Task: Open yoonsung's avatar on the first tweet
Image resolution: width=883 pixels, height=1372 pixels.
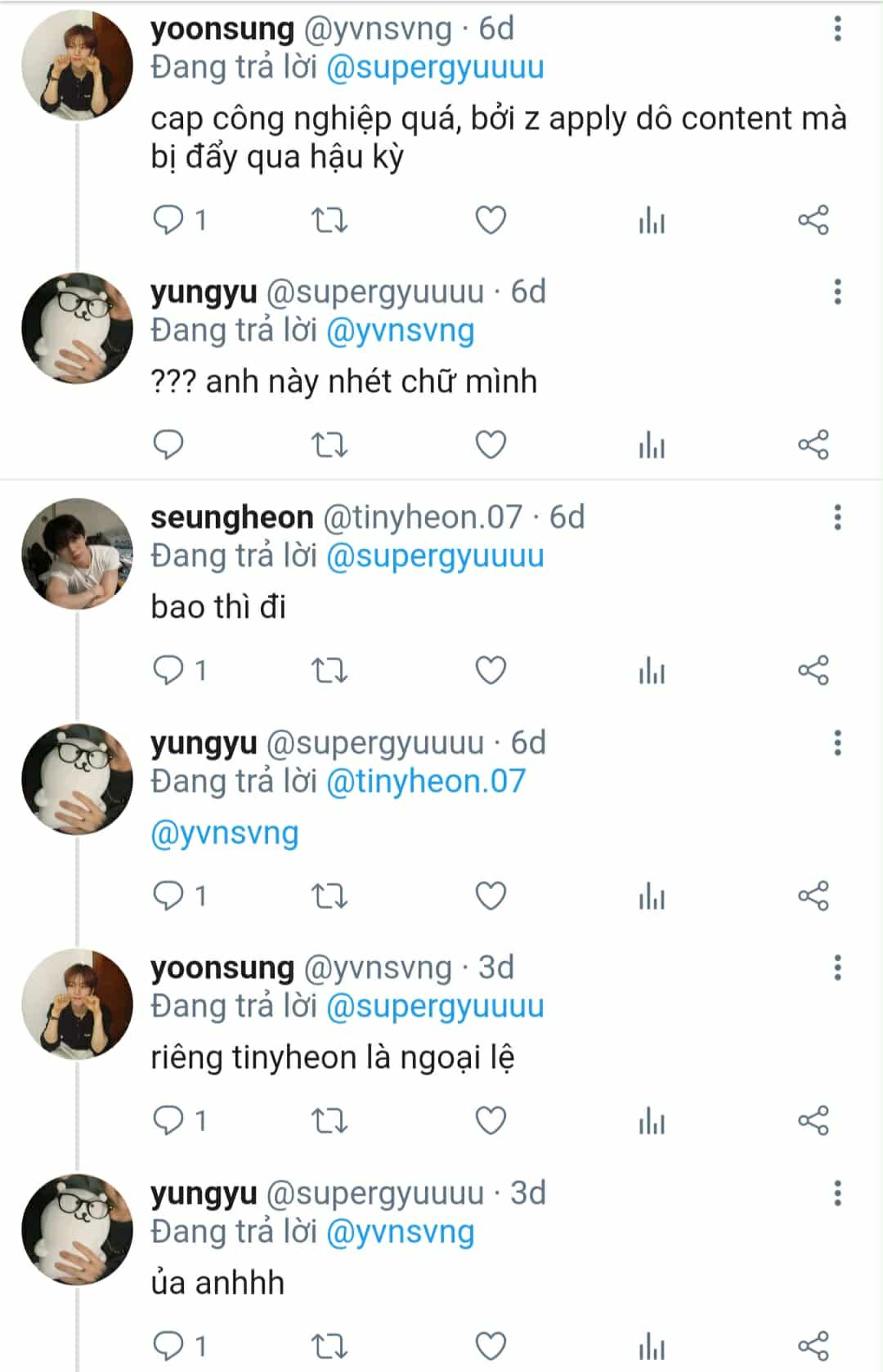Action: pyautogui.click(x=77, y=65)
